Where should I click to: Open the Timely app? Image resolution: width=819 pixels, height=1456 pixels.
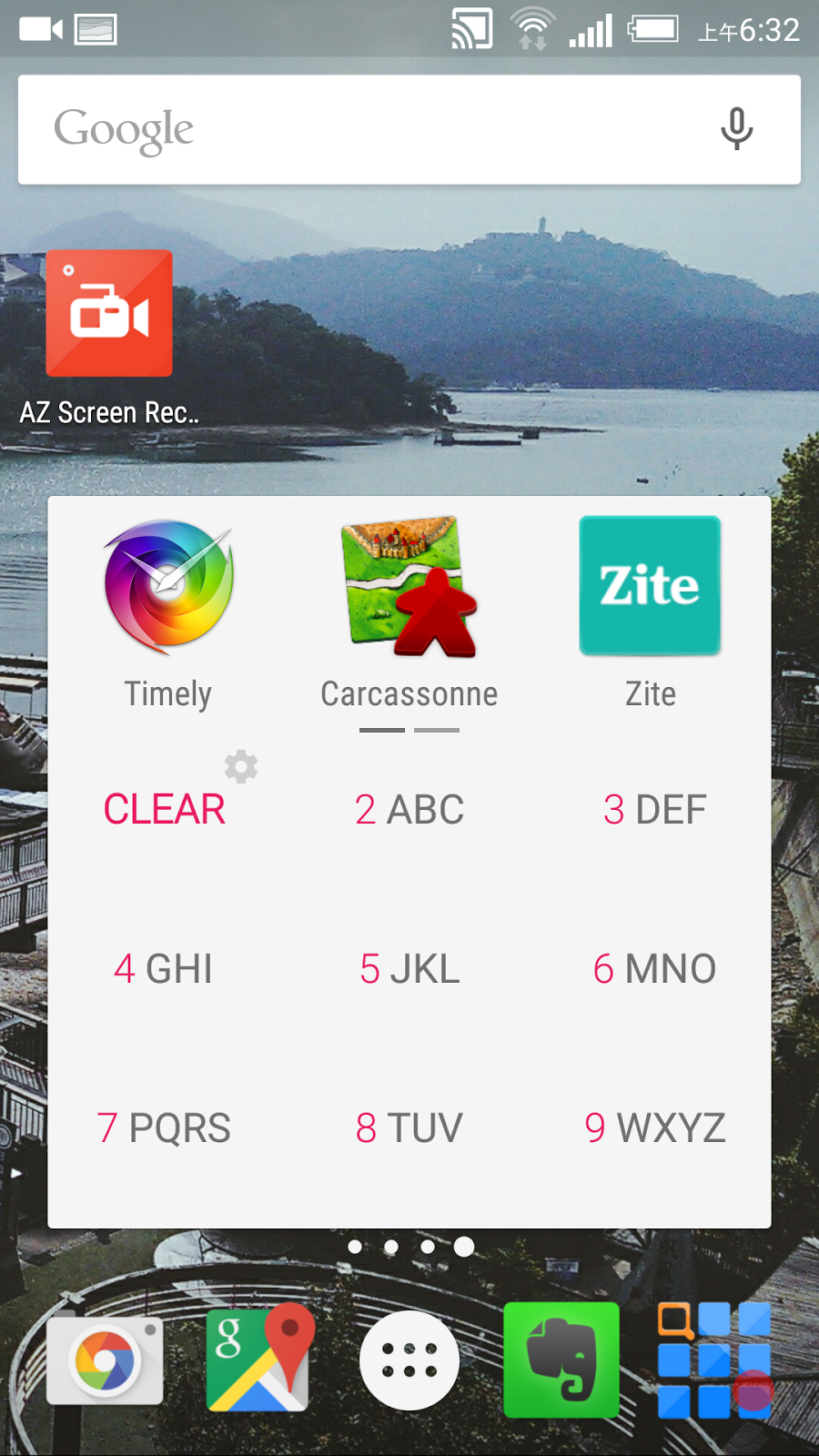click(x=168, y=589)
